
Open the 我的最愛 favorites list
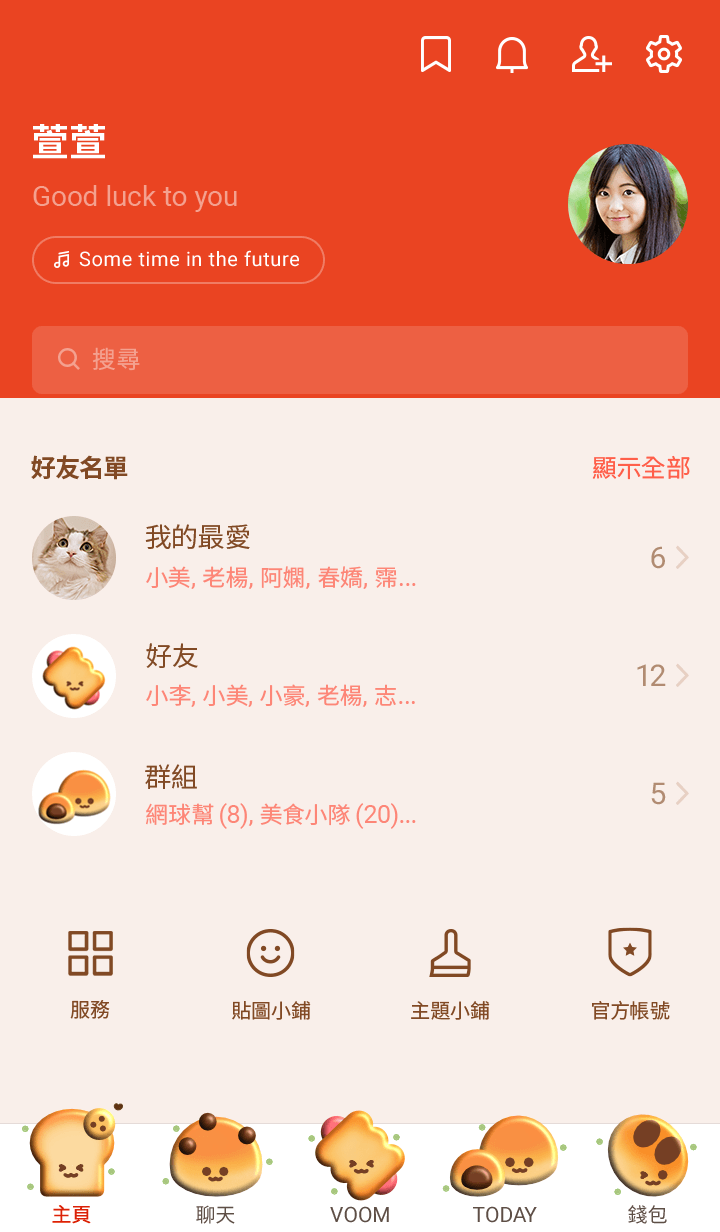[360, 558]
